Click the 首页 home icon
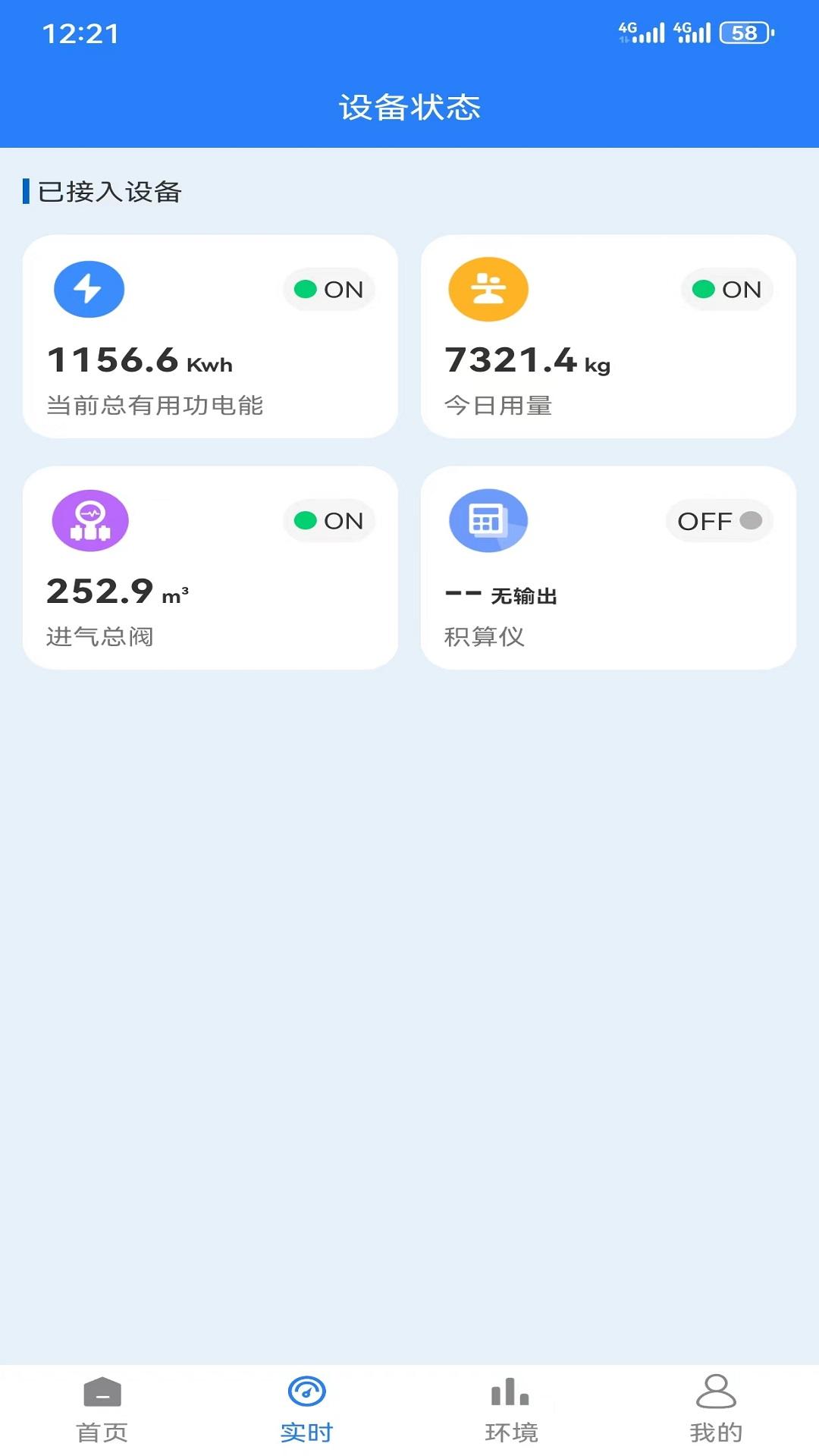The height and width of the screenshot is (1456, 819). (102, 1407)
